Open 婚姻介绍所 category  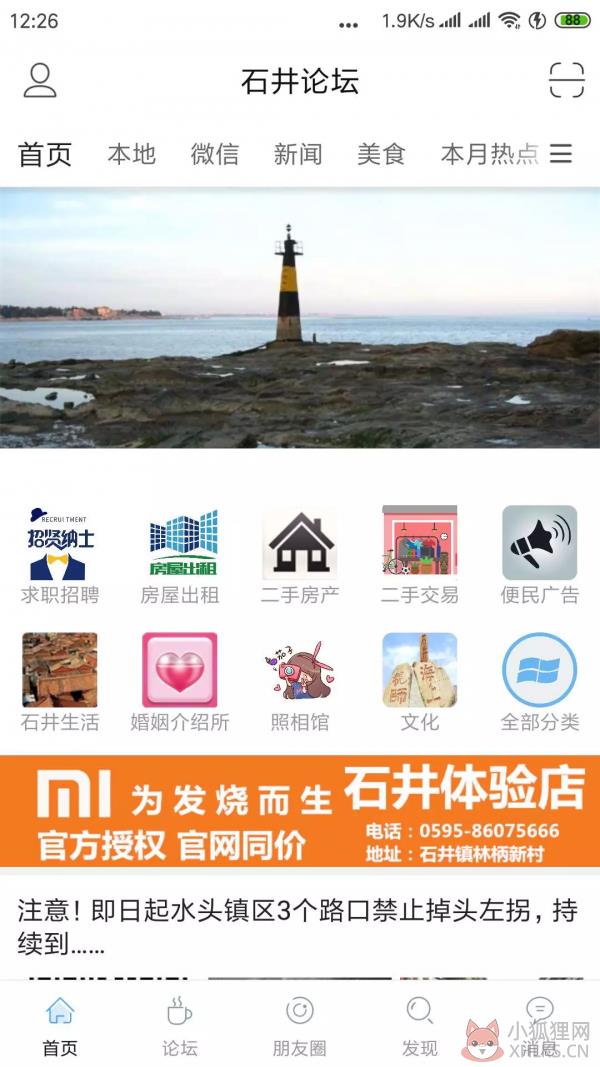(x=180, y=682)
